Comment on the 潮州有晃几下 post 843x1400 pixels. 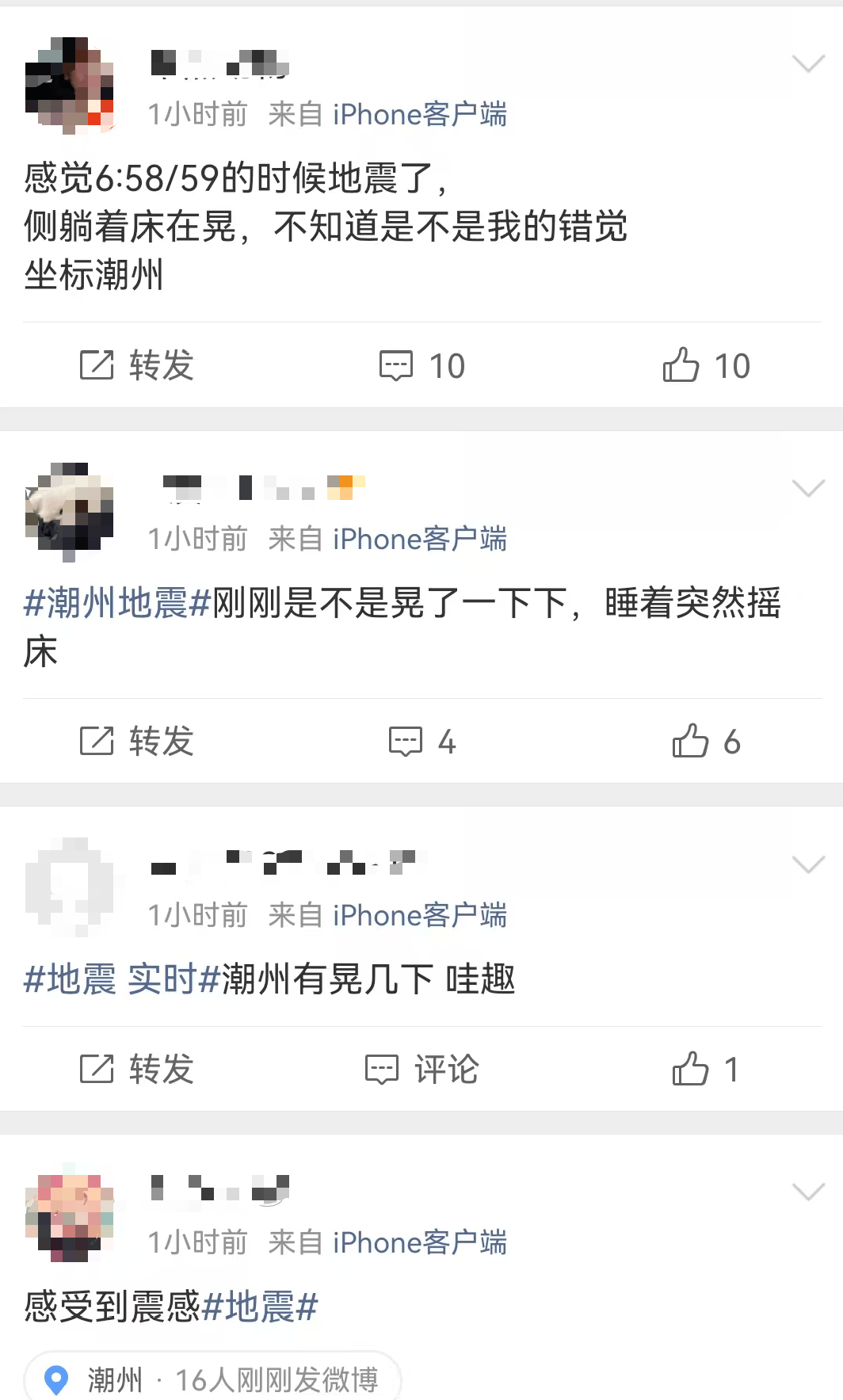click(x=422, y=1070)
